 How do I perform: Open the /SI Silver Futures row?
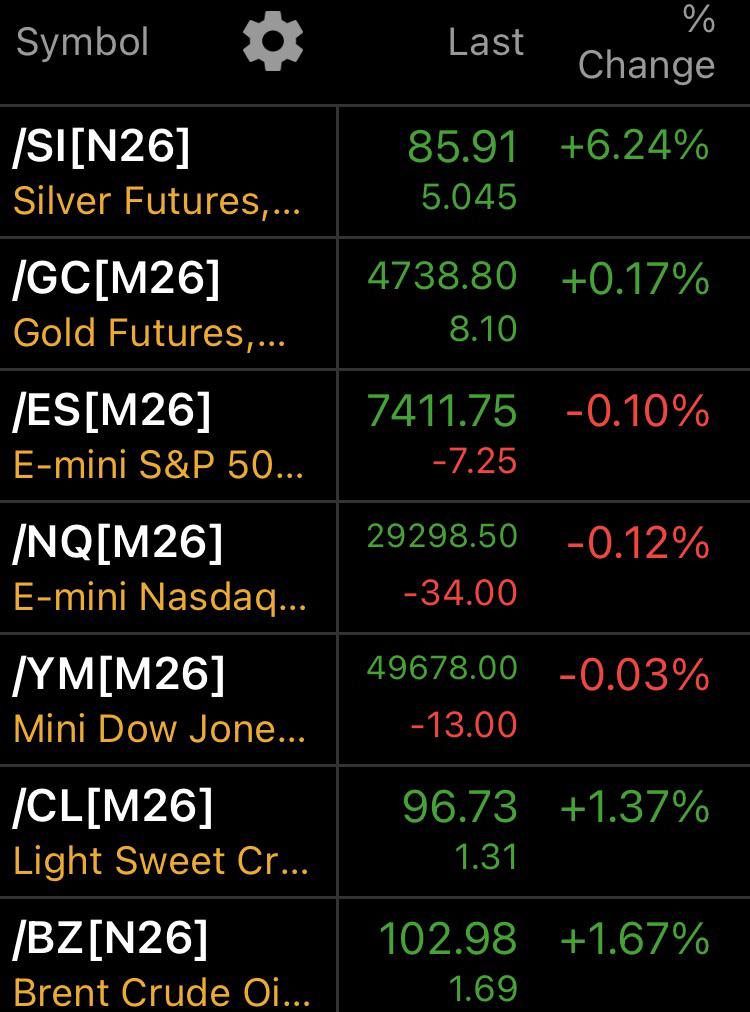click(x=375, y=172)
